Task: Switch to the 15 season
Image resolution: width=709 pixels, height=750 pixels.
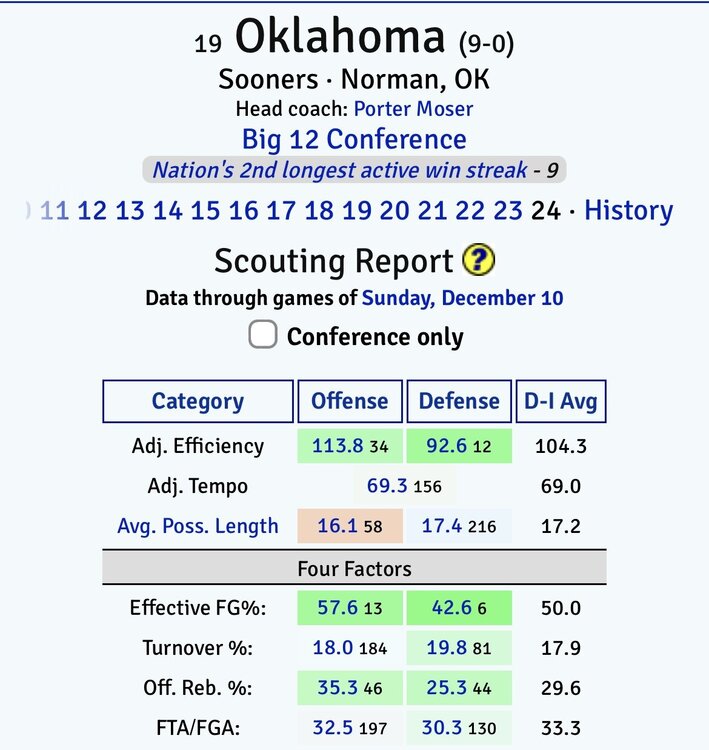Action: [x=205, y=211]
